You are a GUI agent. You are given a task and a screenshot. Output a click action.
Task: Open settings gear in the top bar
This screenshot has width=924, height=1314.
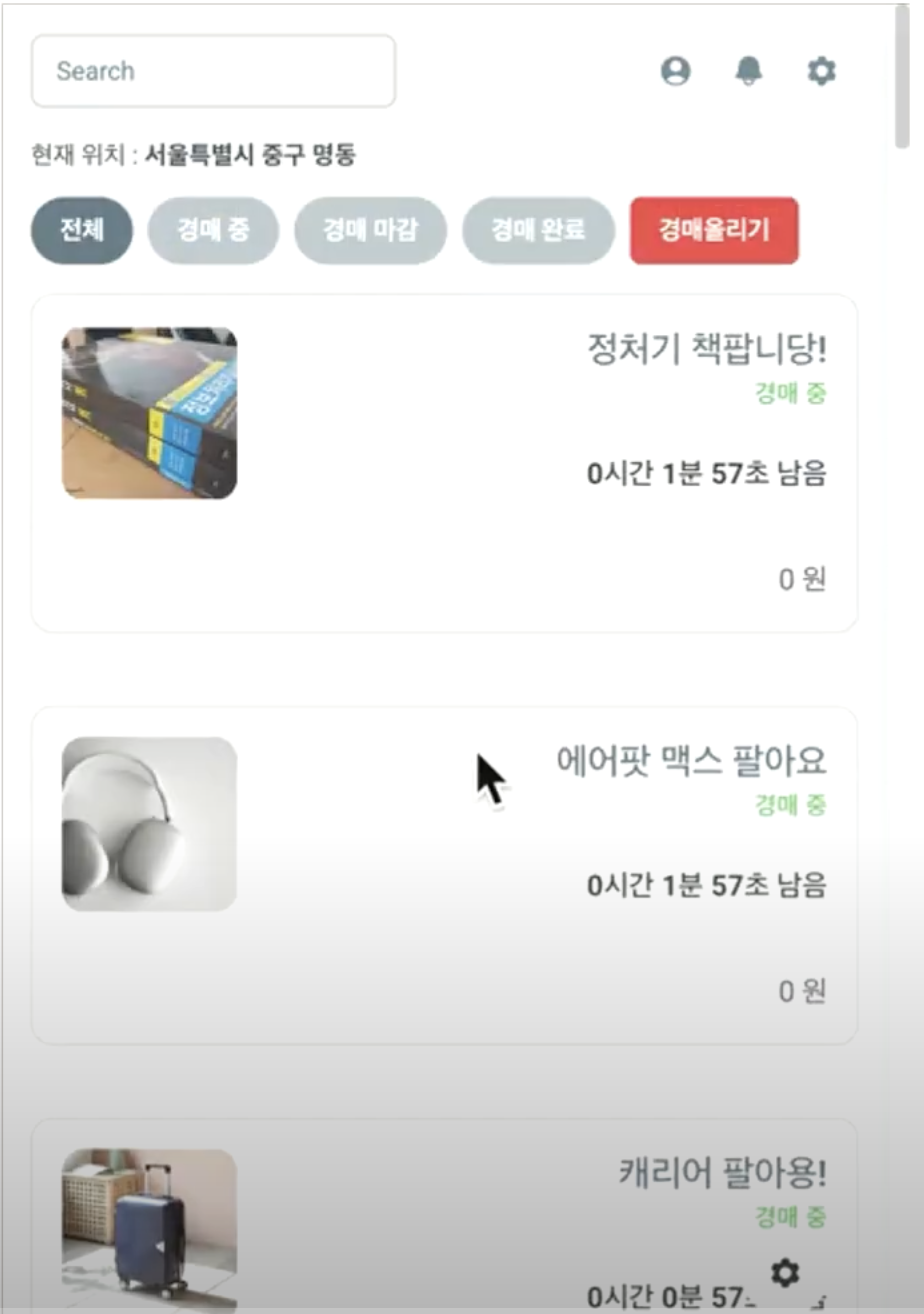point(821,71)
